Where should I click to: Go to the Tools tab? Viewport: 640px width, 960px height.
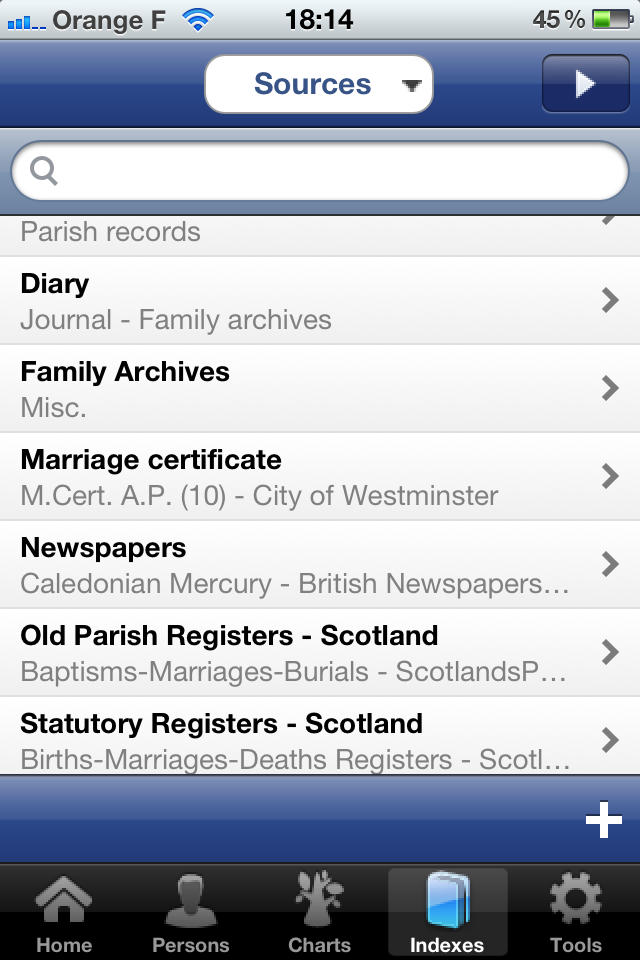pos(575,912)
